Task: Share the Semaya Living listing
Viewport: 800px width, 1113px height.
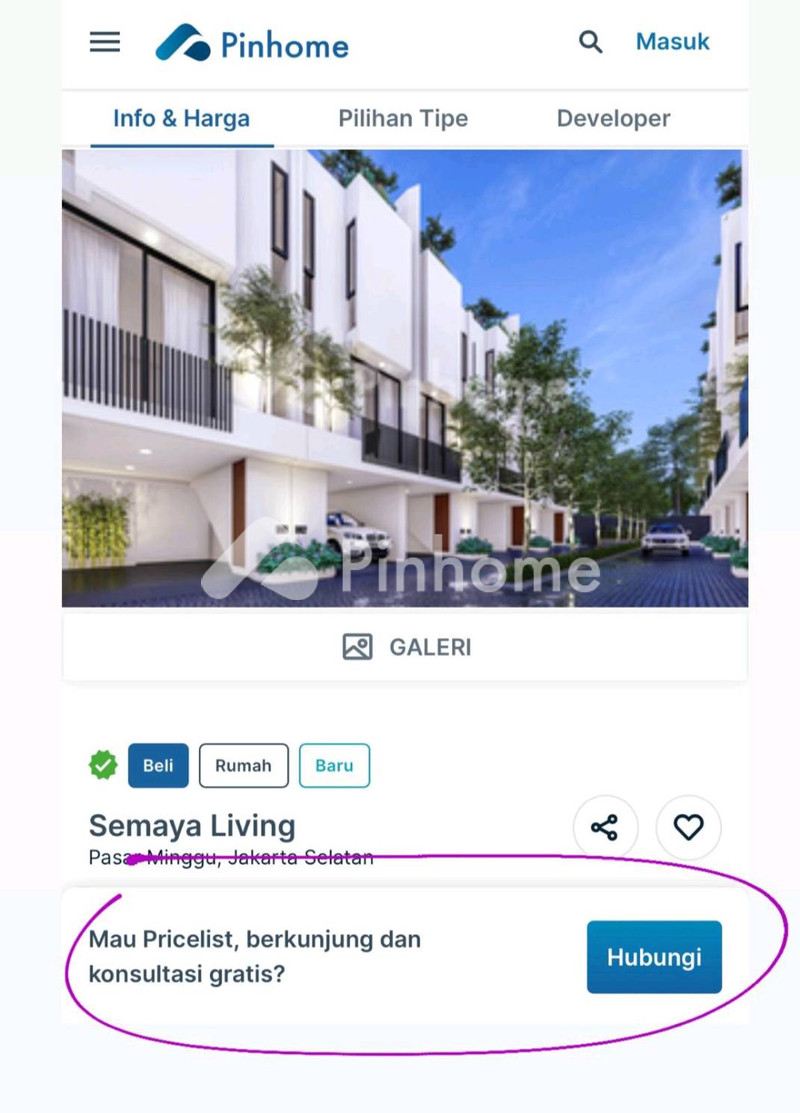Action: [604, 827]
